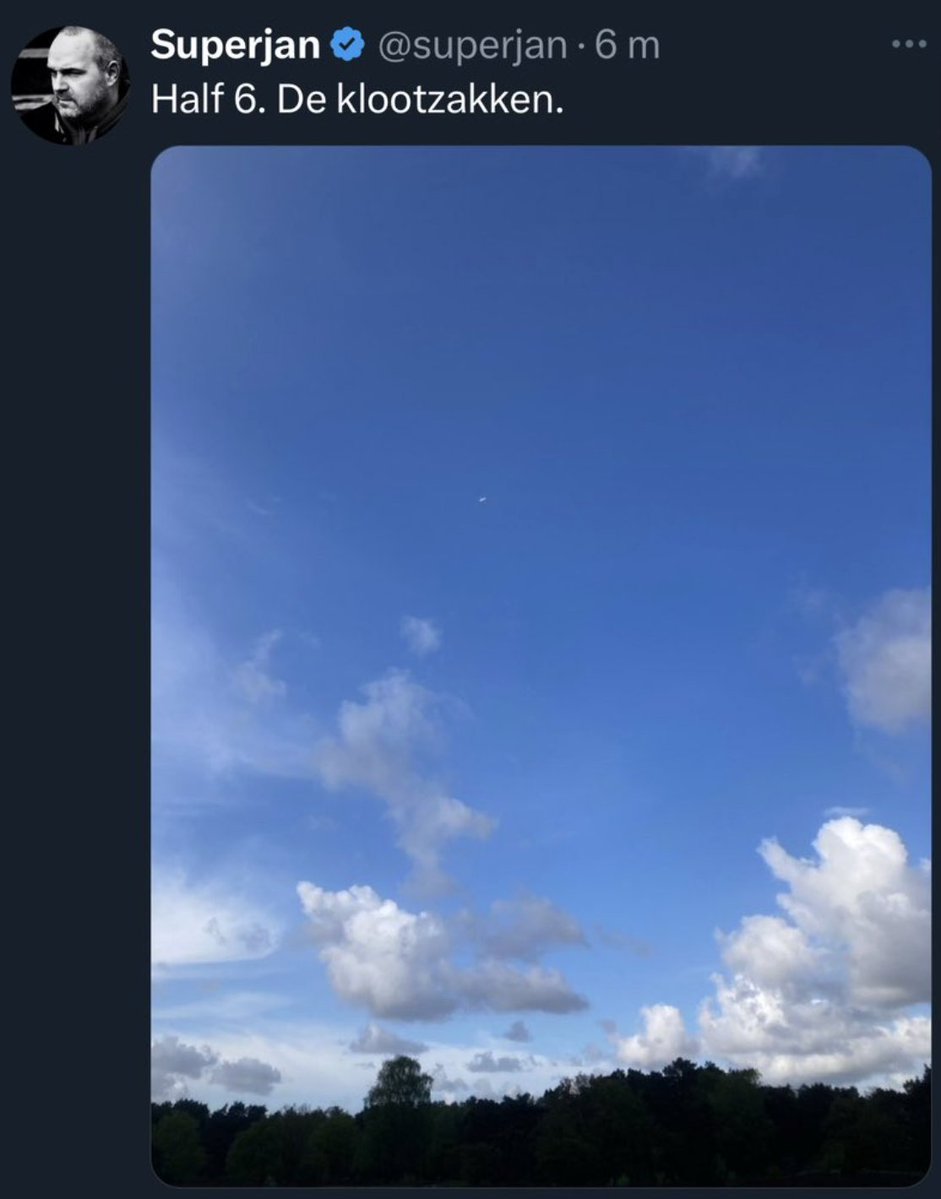Image resolution: width=941 pixels, height=1199 pixels.
Task: Visit the @superjan profile handle
Action: [x=472, y=46]
